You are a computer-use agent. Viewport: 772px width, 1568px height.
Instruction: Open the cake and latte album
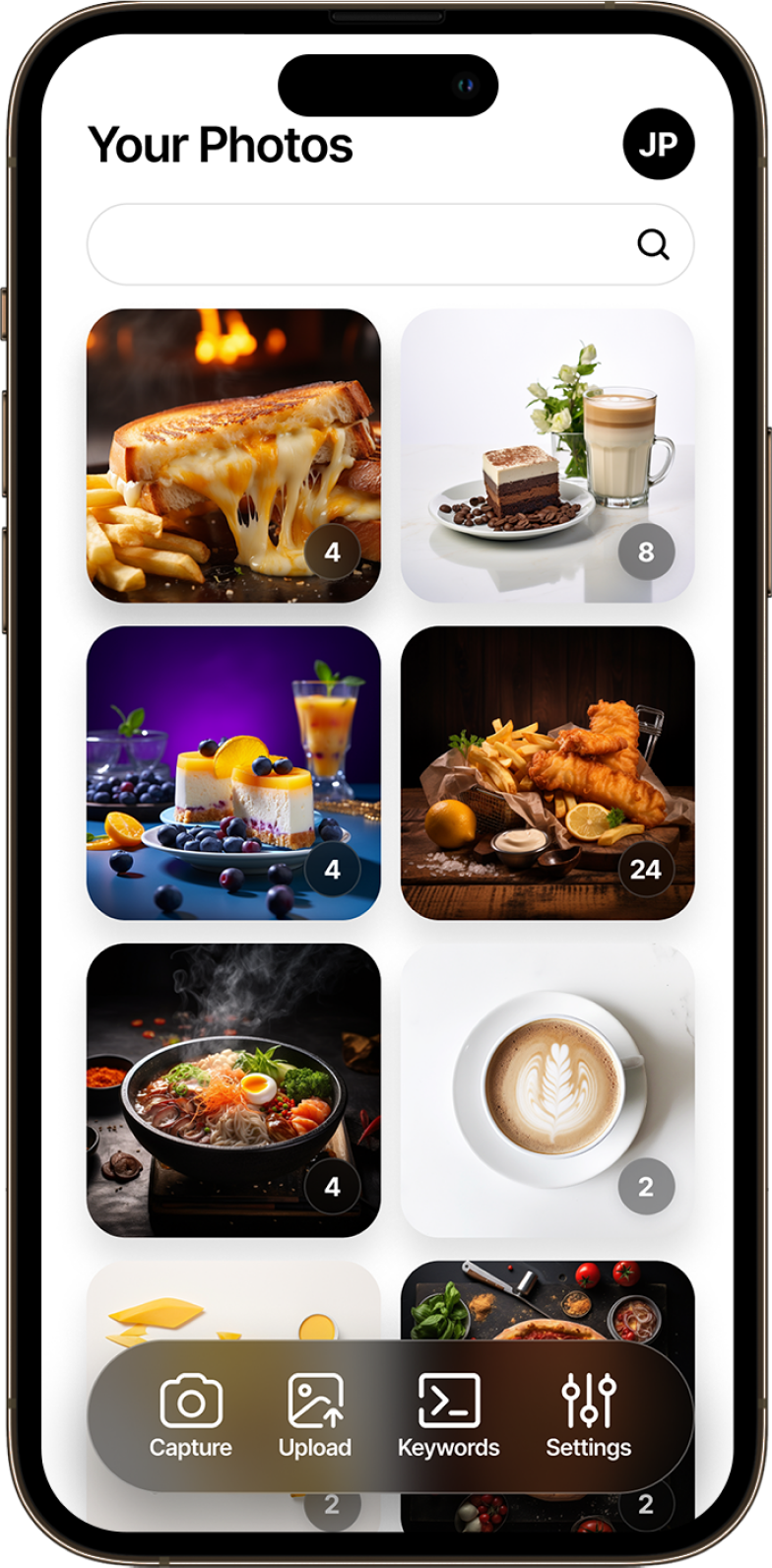(x=547, y=455)
